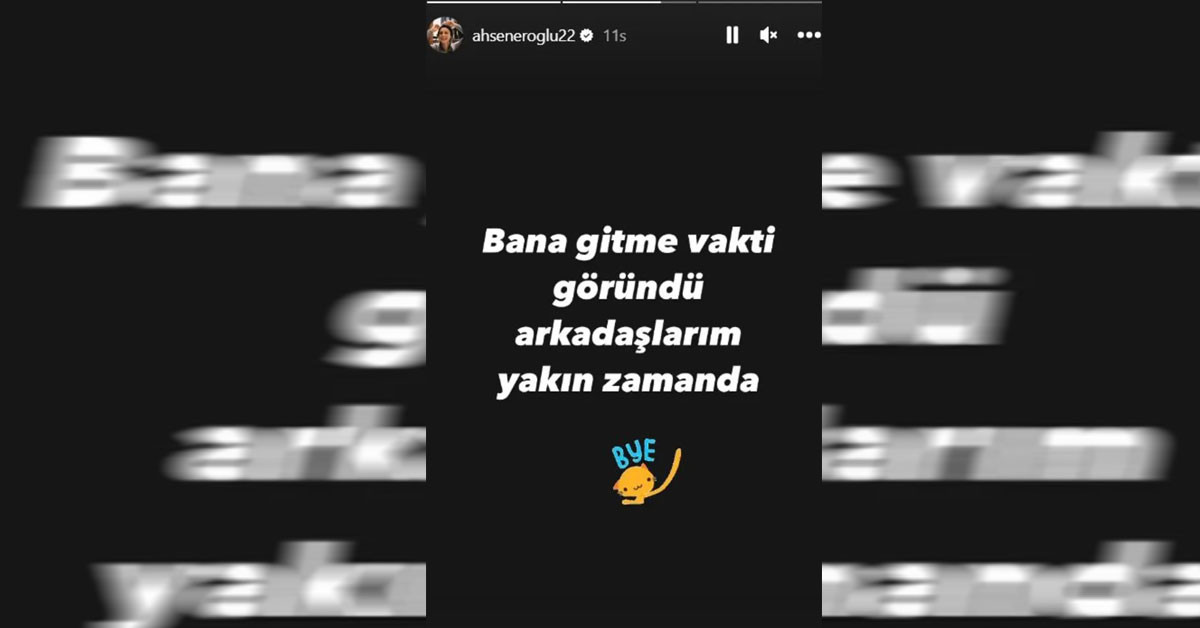Open ahseneroglu22's profile picture
Screen dimensions: 1200x628
pyautogui.click(x=445, y=35)
